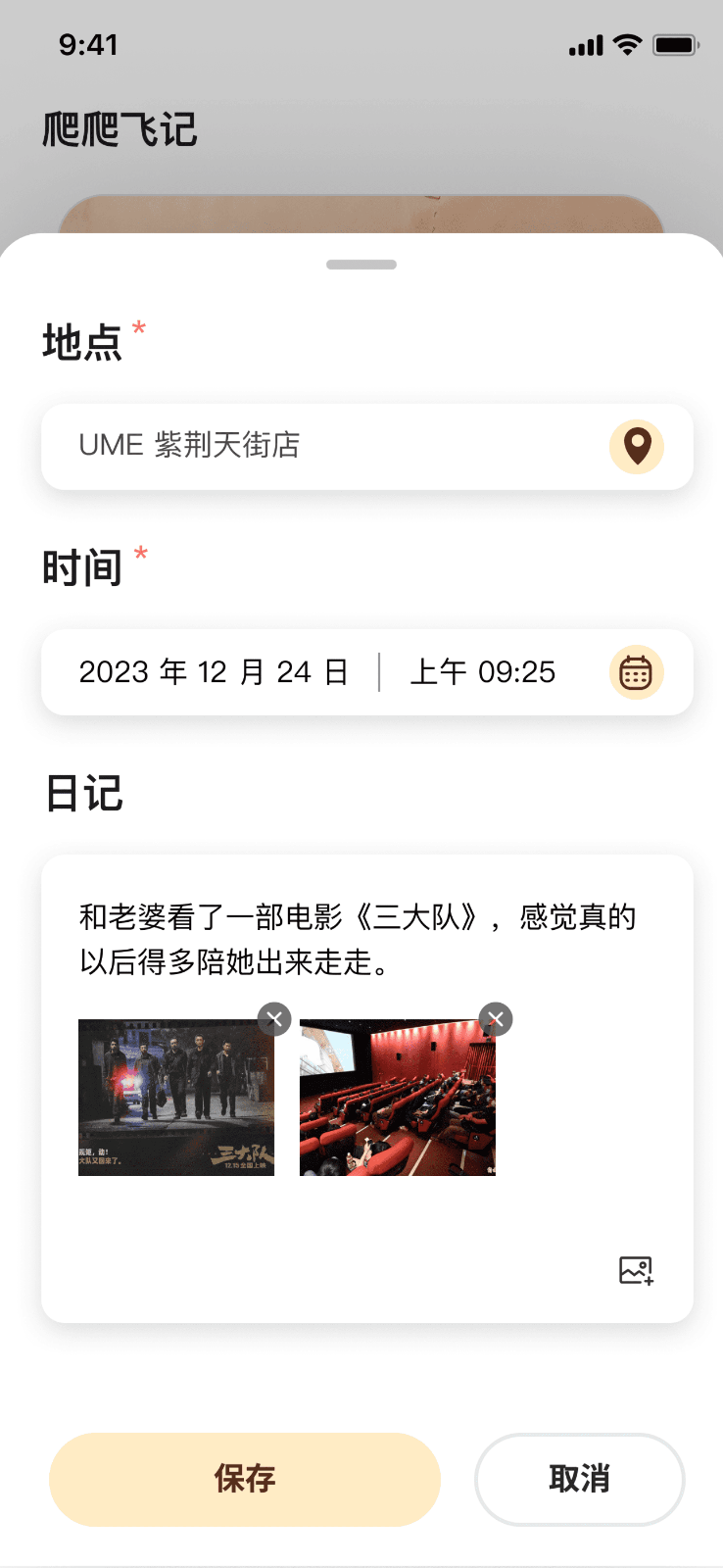
Task: Select the time 上午 09:25
Action: (x=481, y=672)
